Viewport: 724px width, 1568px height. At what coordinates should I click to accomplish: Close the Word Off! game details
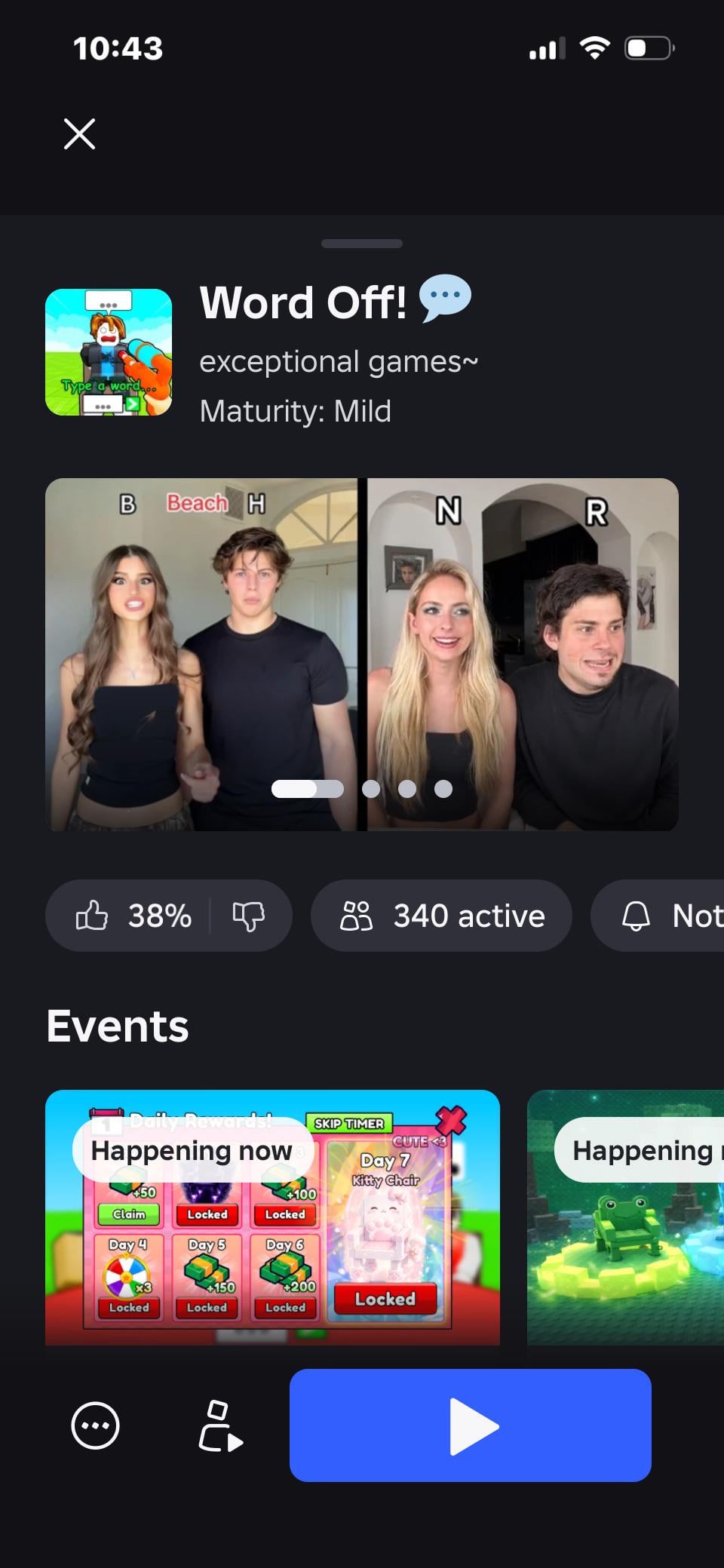click(x=79, y=134)
